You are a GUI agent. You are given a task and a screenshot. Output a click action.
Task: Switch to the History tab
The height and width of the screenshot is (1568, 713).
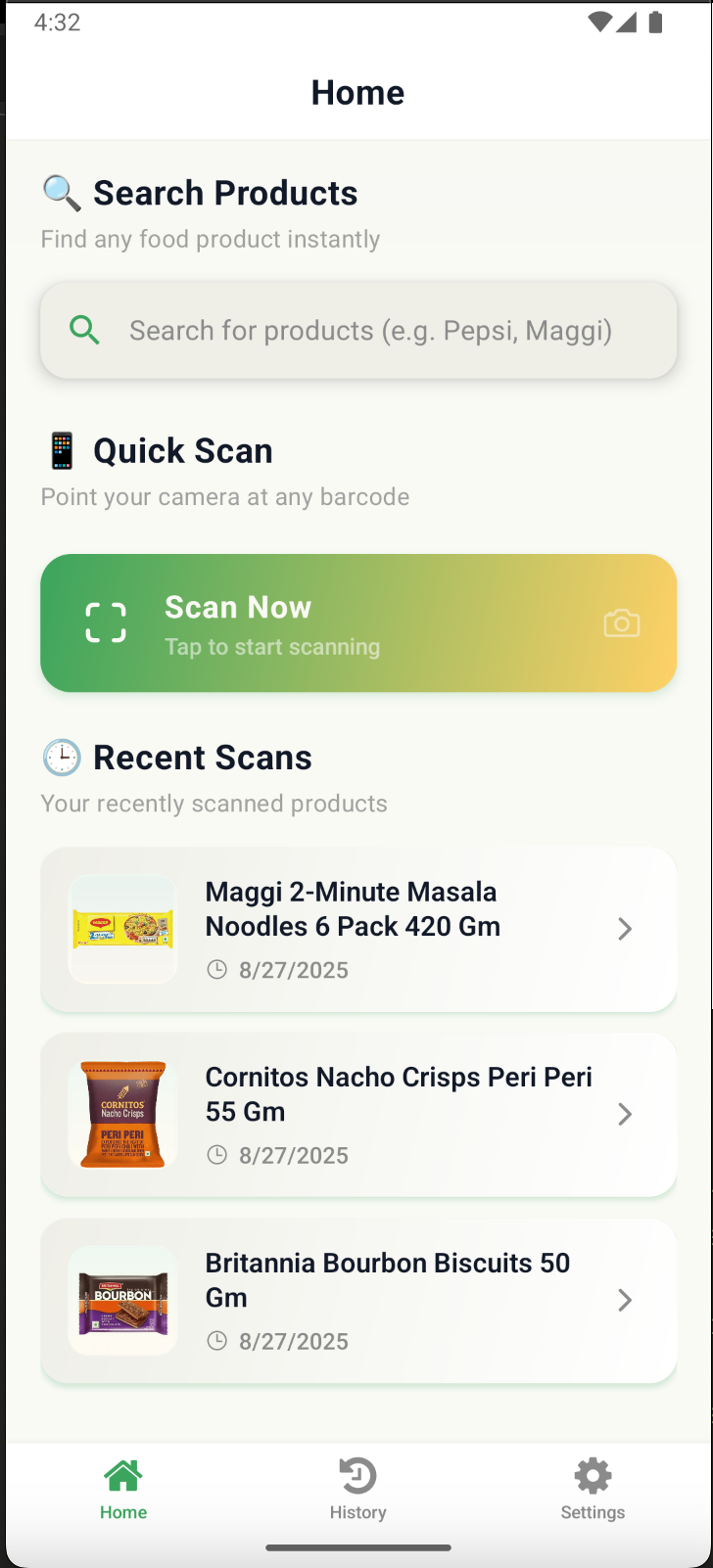(357, 1488)
